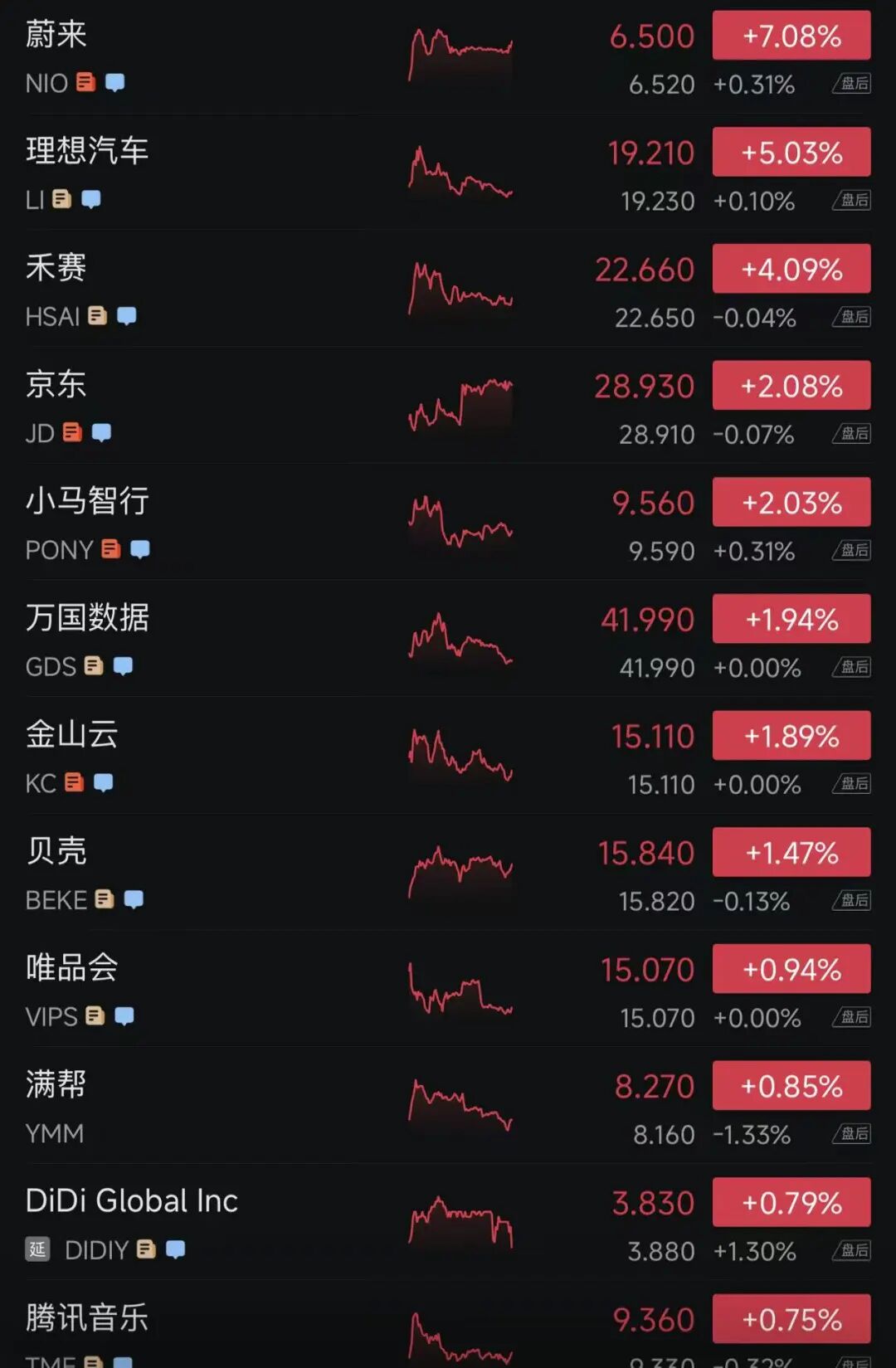This screenshot has height=1368, width=896.
Task: Open the comment icon beside BEKE
Action: [x=133, y=900]
